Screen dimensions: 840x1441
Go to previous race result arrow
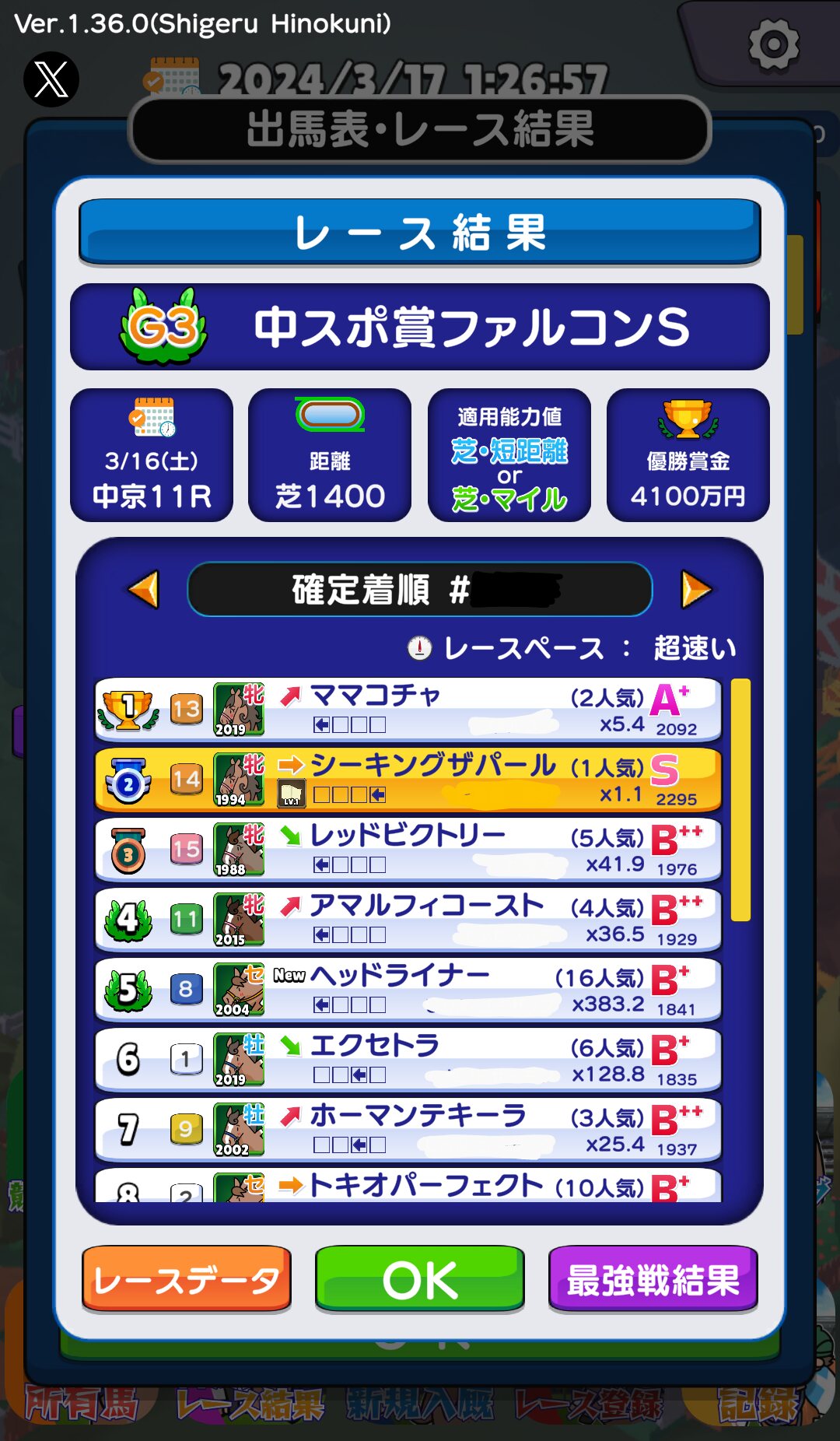(x=144, y=589)
